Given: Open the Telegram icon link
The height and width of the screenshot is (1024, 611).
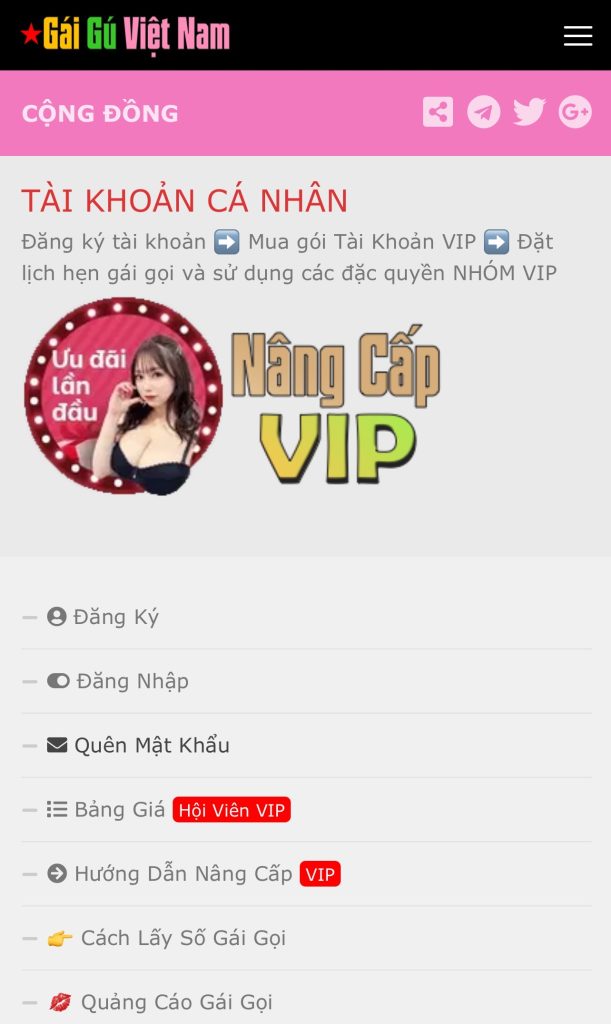Looking at the screenshot, I should [484, 112].
